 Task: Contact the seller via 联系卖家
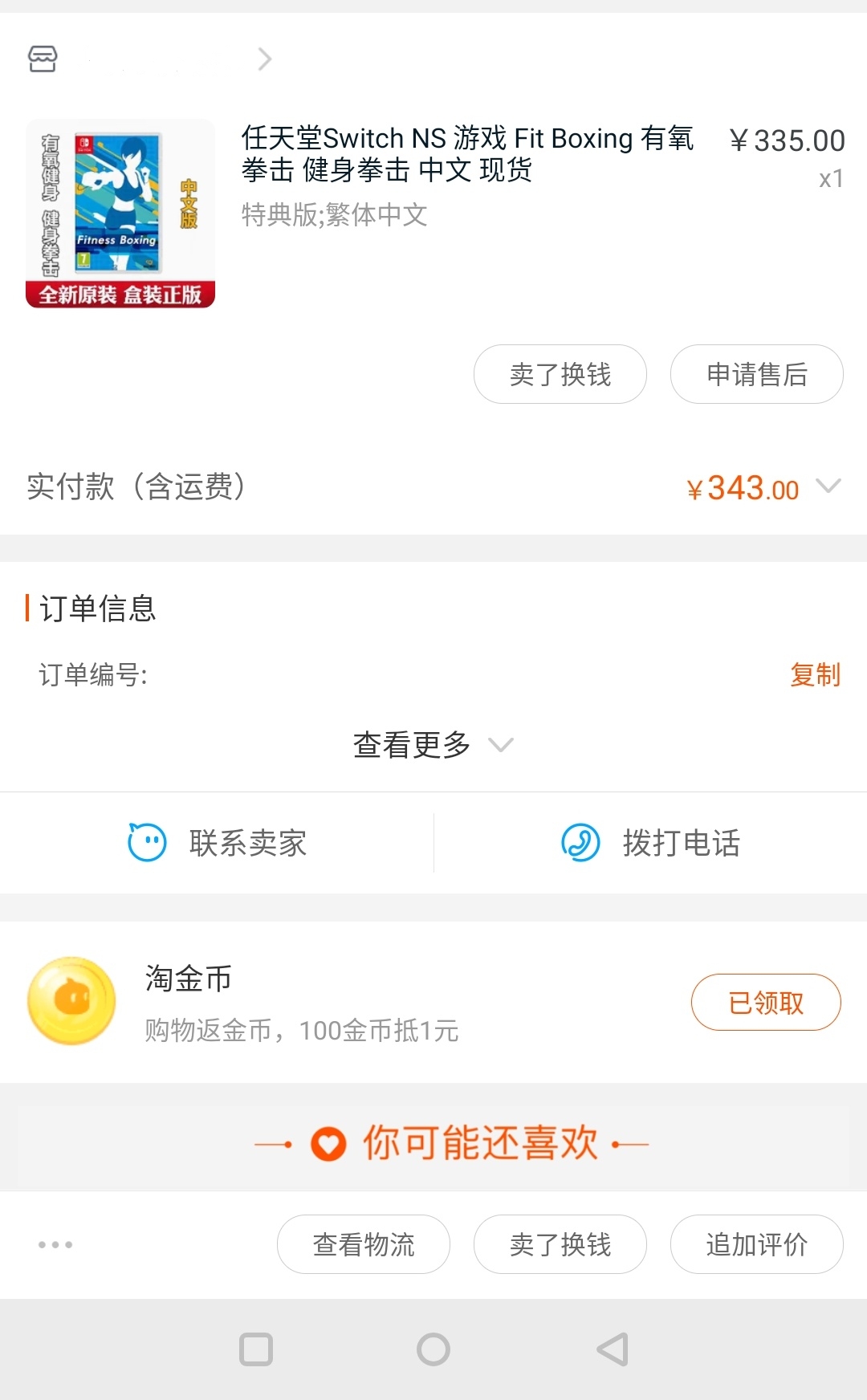click(218, 843)
